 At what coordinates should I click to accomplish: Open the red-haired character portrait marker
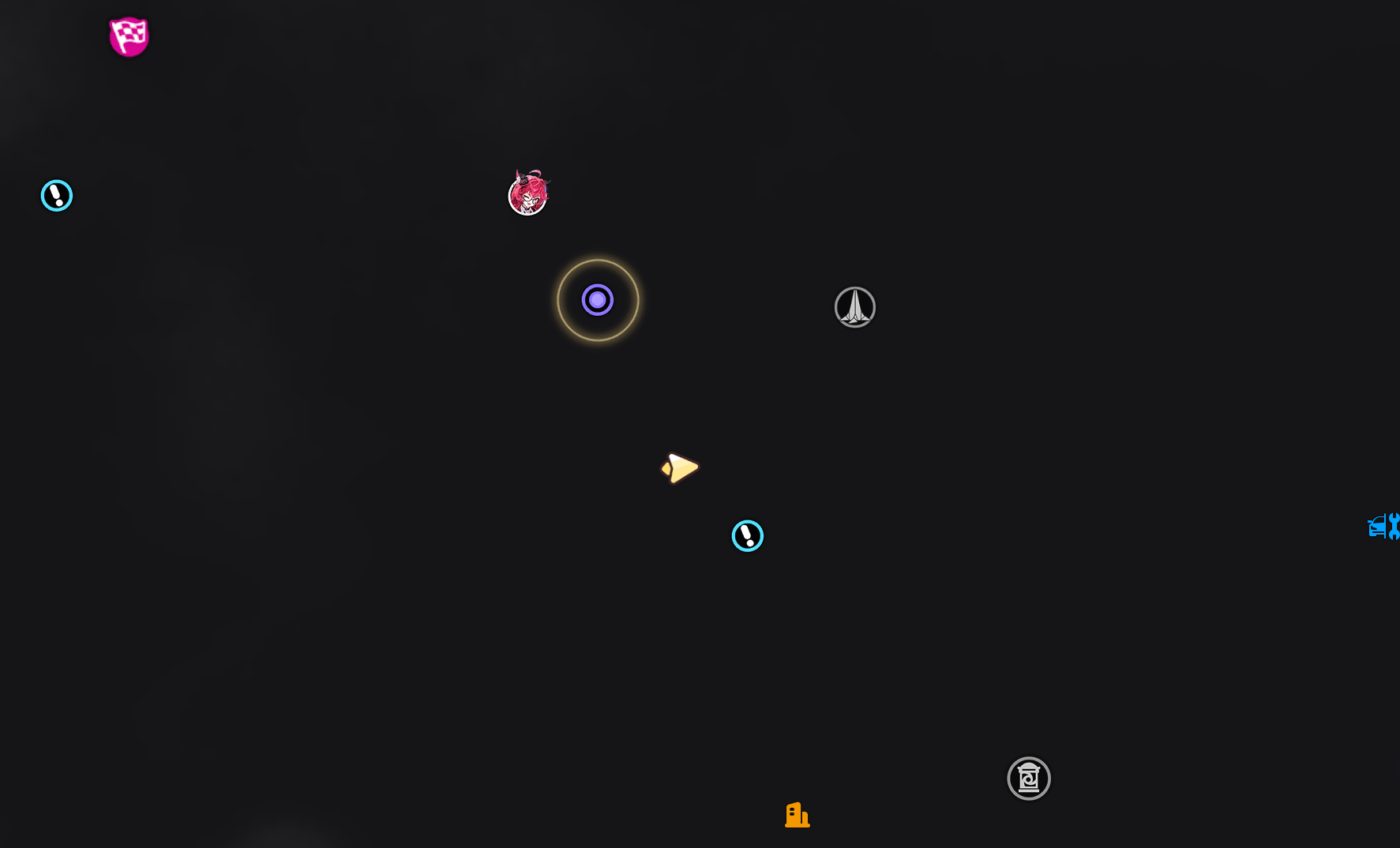(x=528, y=193)
